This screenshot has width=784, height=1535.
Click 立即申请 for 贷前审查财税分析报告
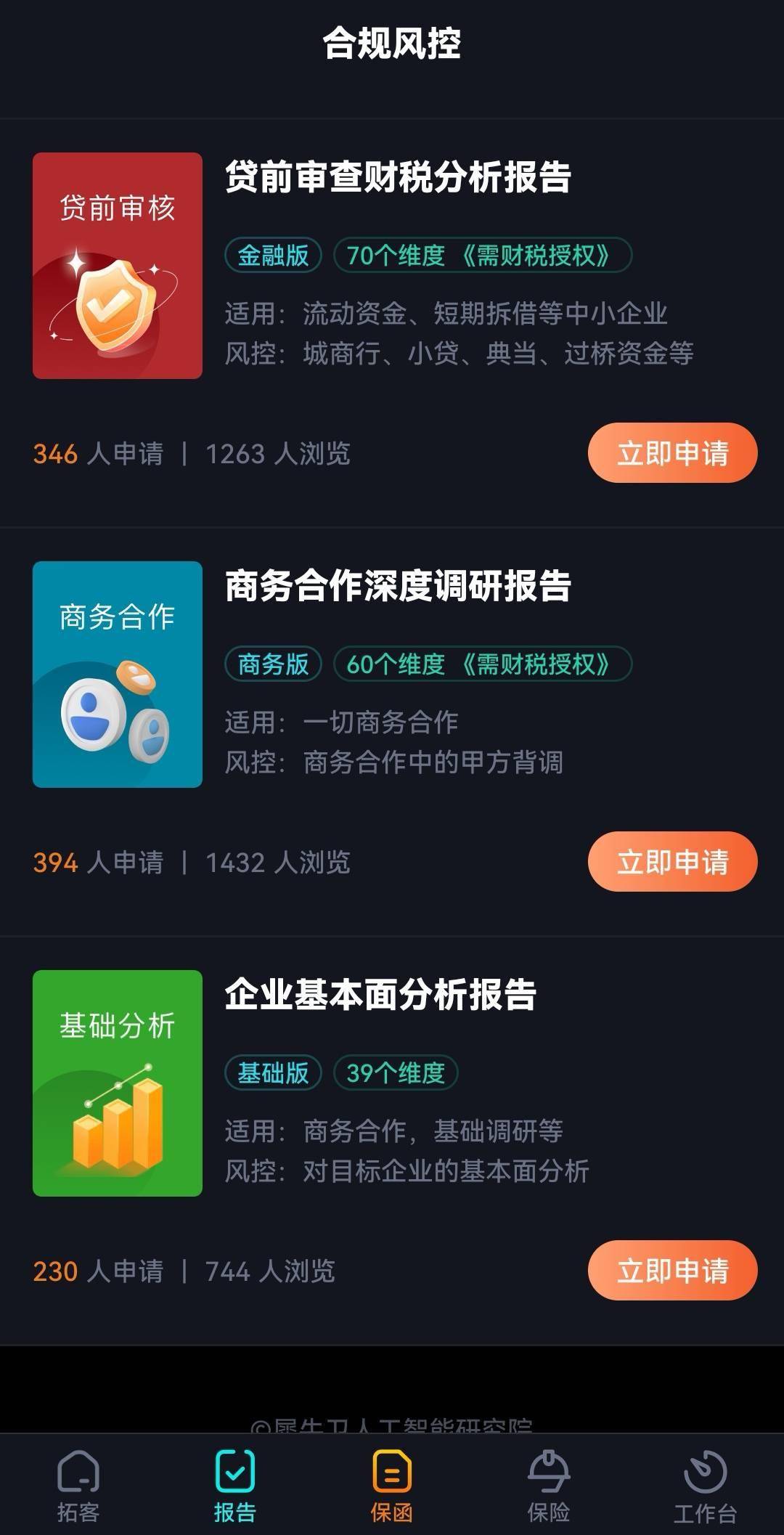(671, 452)
